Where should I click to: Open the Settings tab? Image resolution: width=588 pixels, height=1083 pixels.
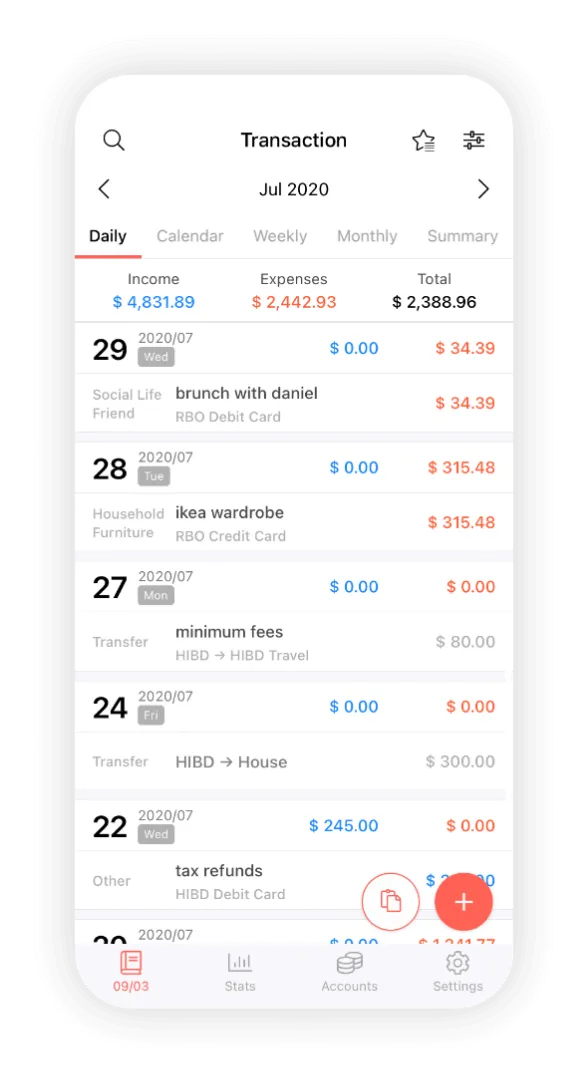pos(457,972)
